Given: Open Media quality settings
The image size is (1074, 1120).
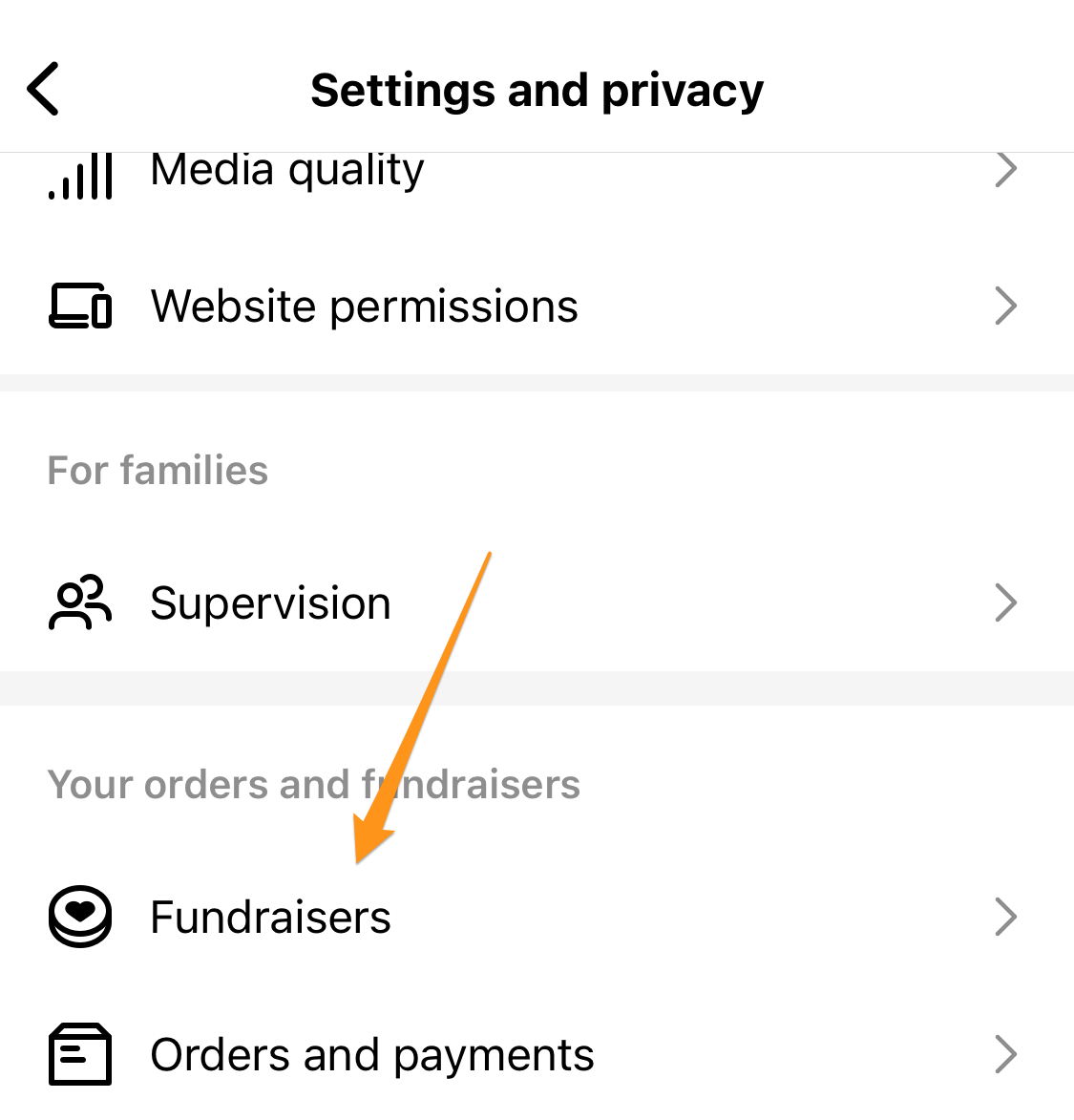Looking at the screenshot, I should point(286,174).
